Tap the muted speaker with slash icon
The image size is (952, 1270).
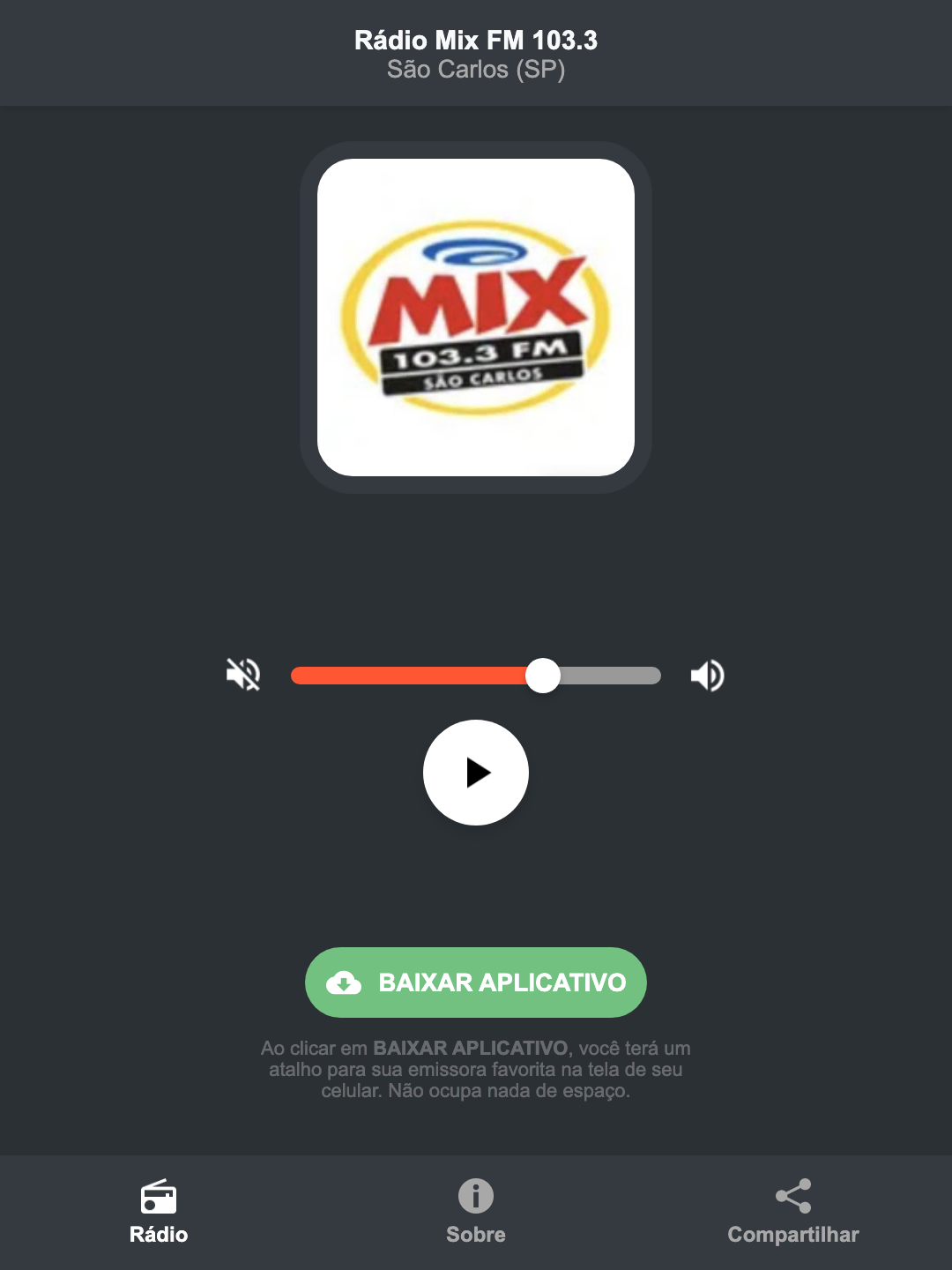point(242,675)
